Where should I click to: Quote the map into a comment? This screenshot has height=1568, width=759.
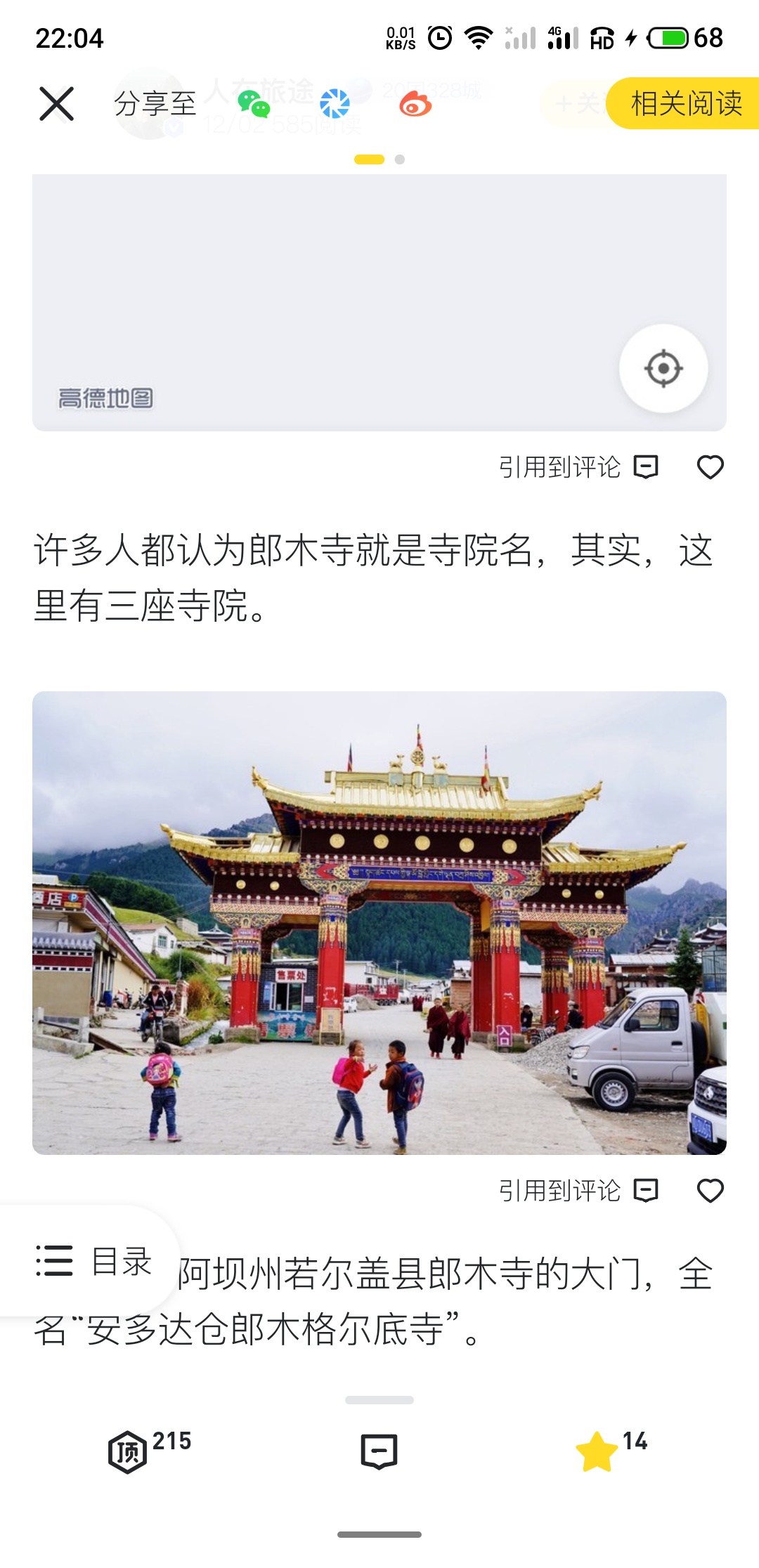coord(578,467)
